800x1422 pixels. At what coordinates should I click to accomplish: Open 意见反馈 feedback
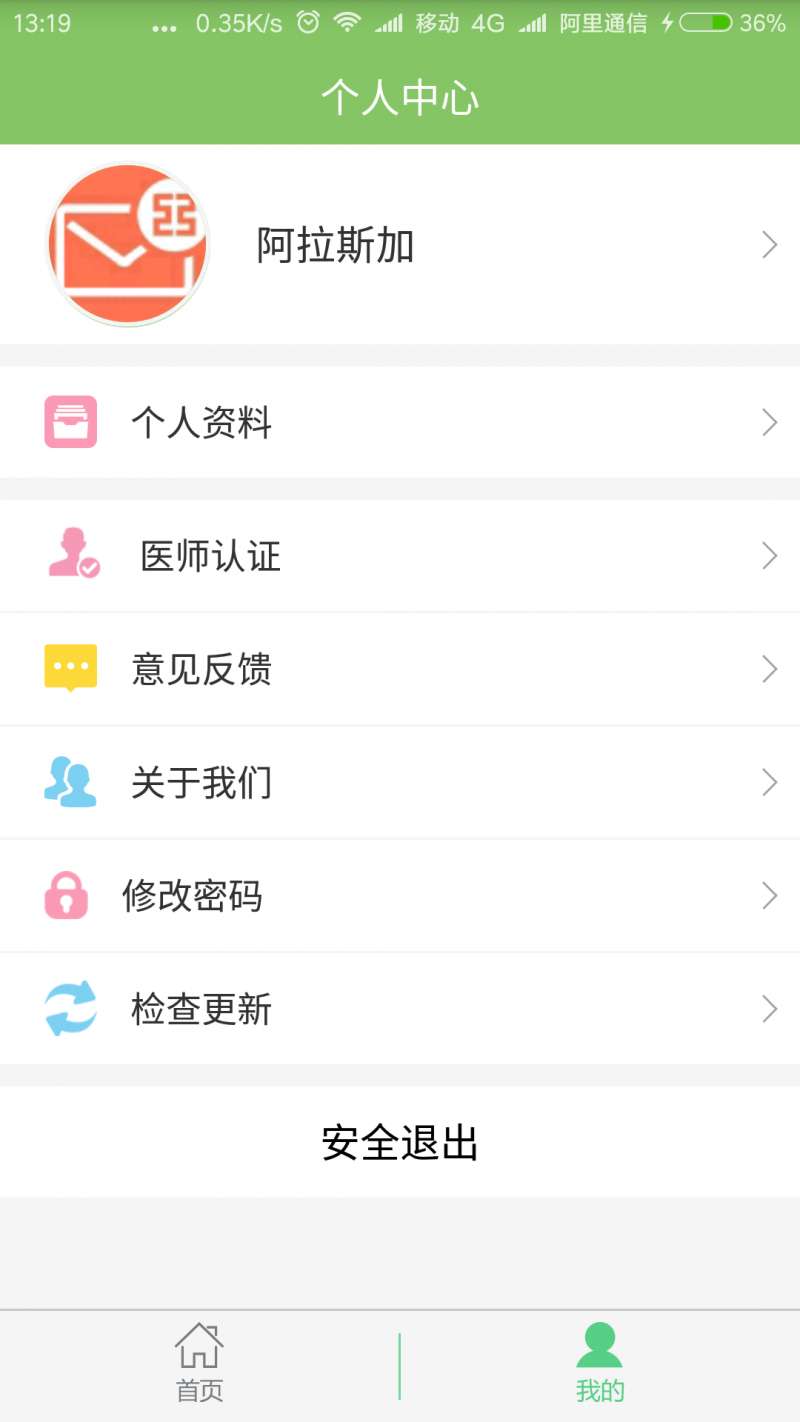click(400, 669)
